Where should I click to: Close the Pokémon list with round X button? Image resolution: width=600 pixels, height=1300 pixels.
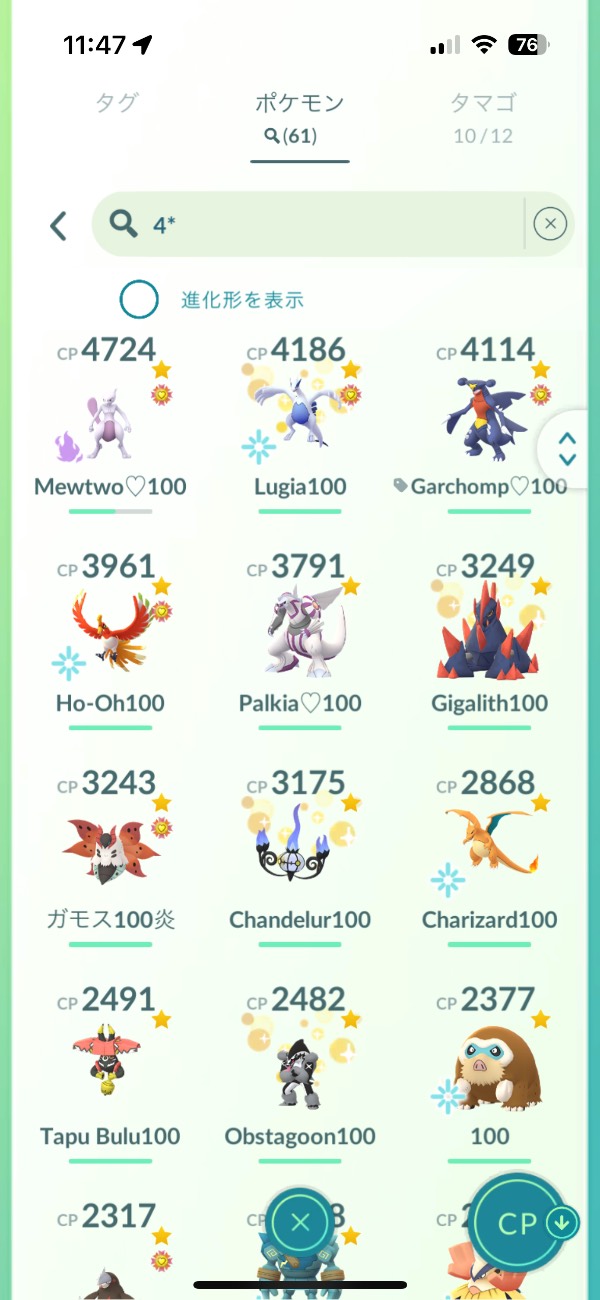point(301,1222)
